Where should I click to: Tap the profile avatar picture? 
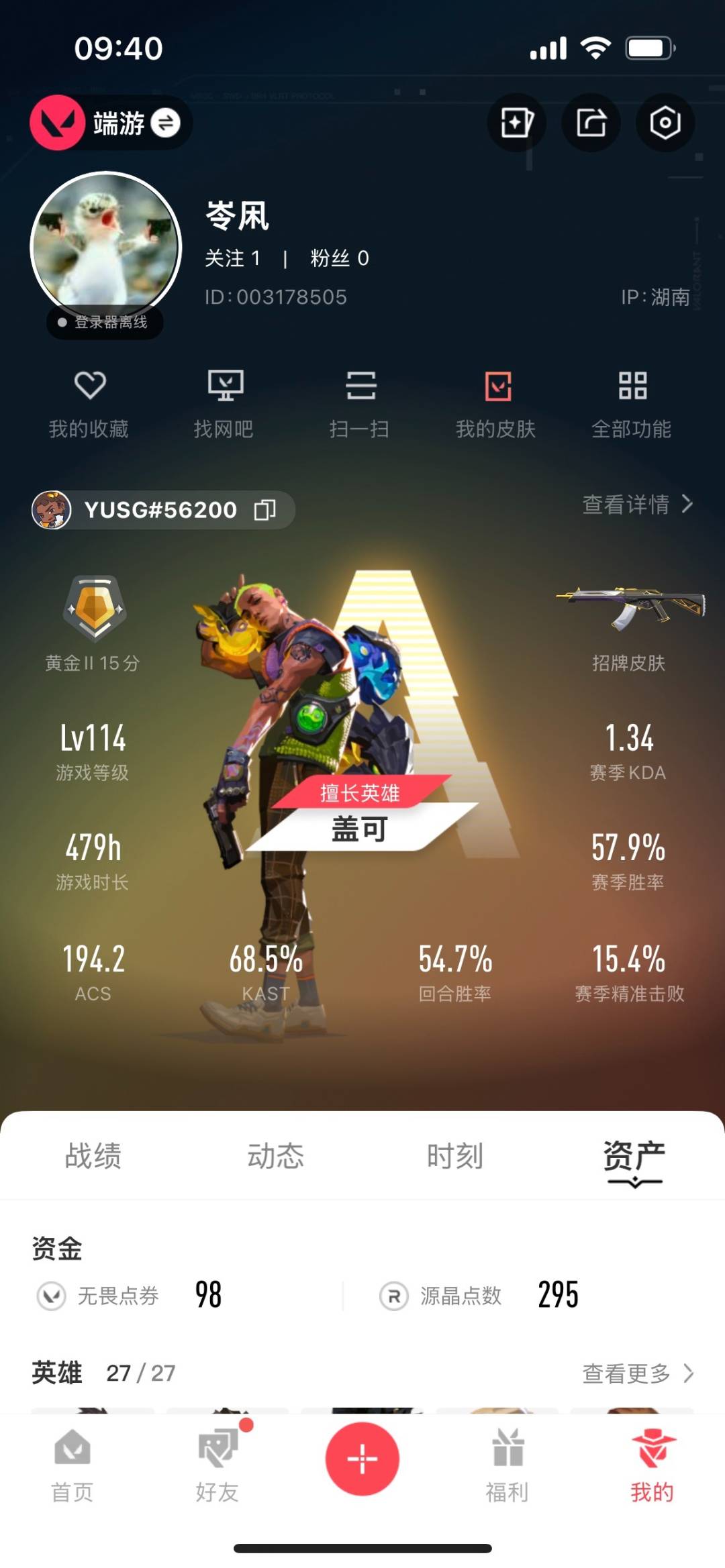[x=106, y=247]
